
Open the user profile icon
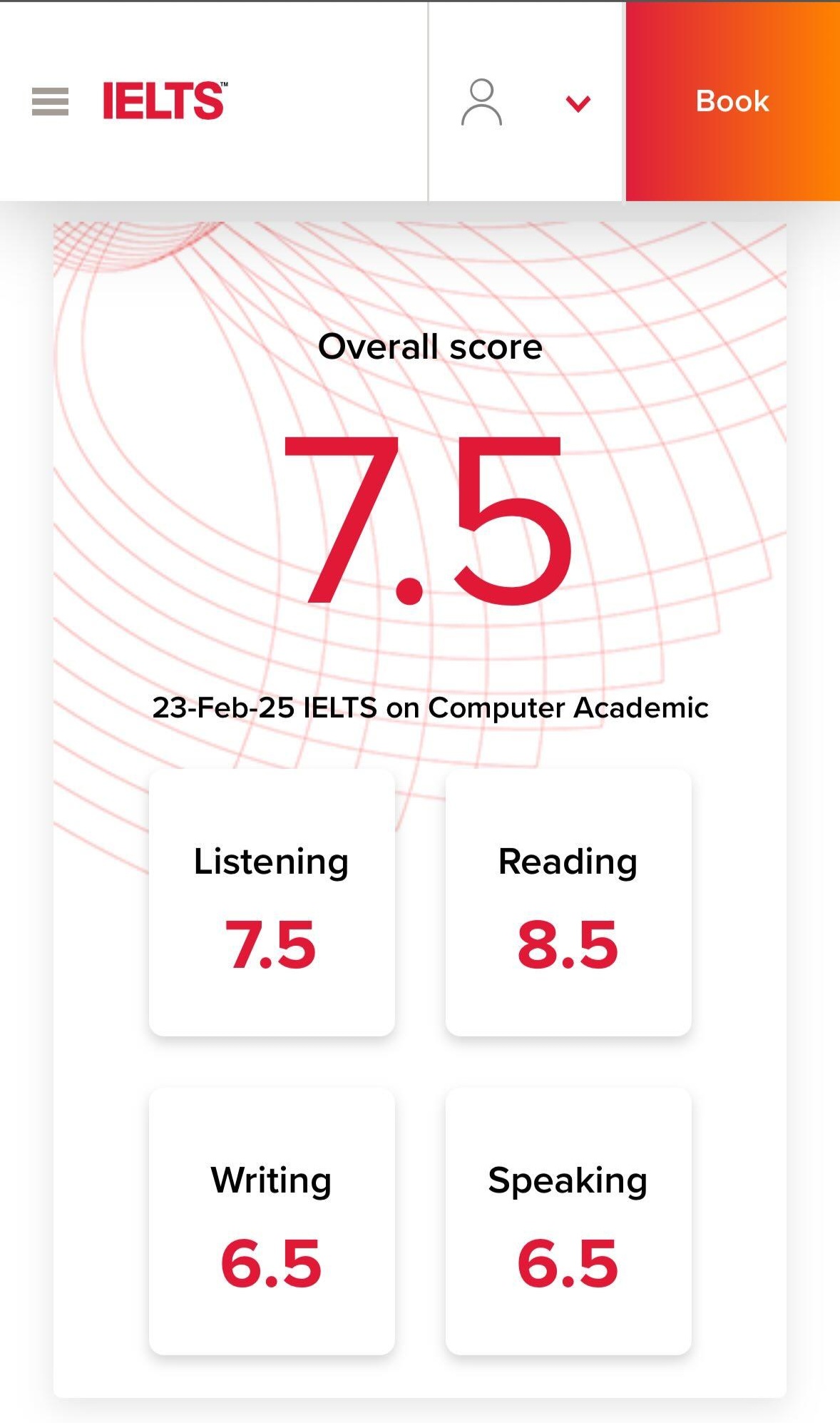pos(481,102)
